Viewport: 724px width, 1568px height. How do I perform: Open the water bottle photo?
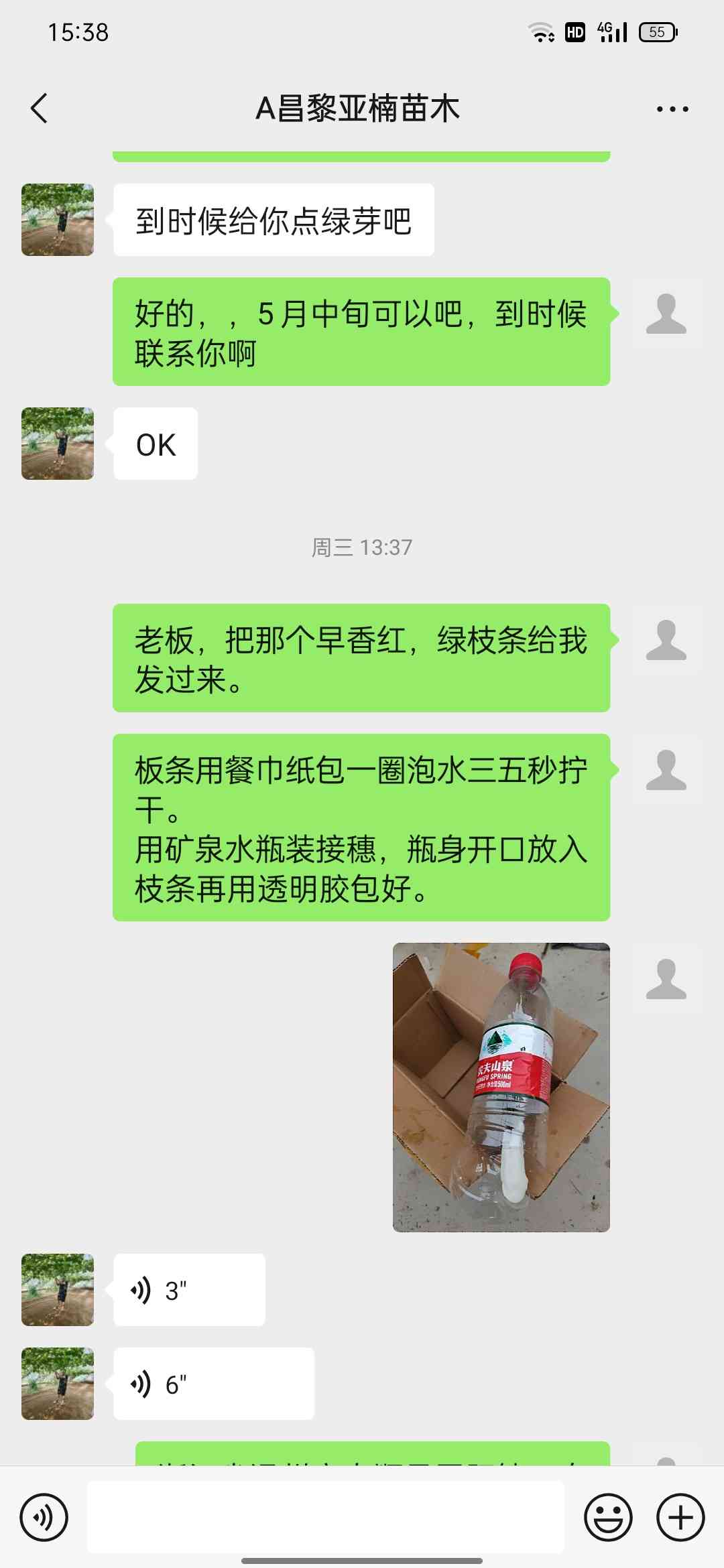(501, 1087)
